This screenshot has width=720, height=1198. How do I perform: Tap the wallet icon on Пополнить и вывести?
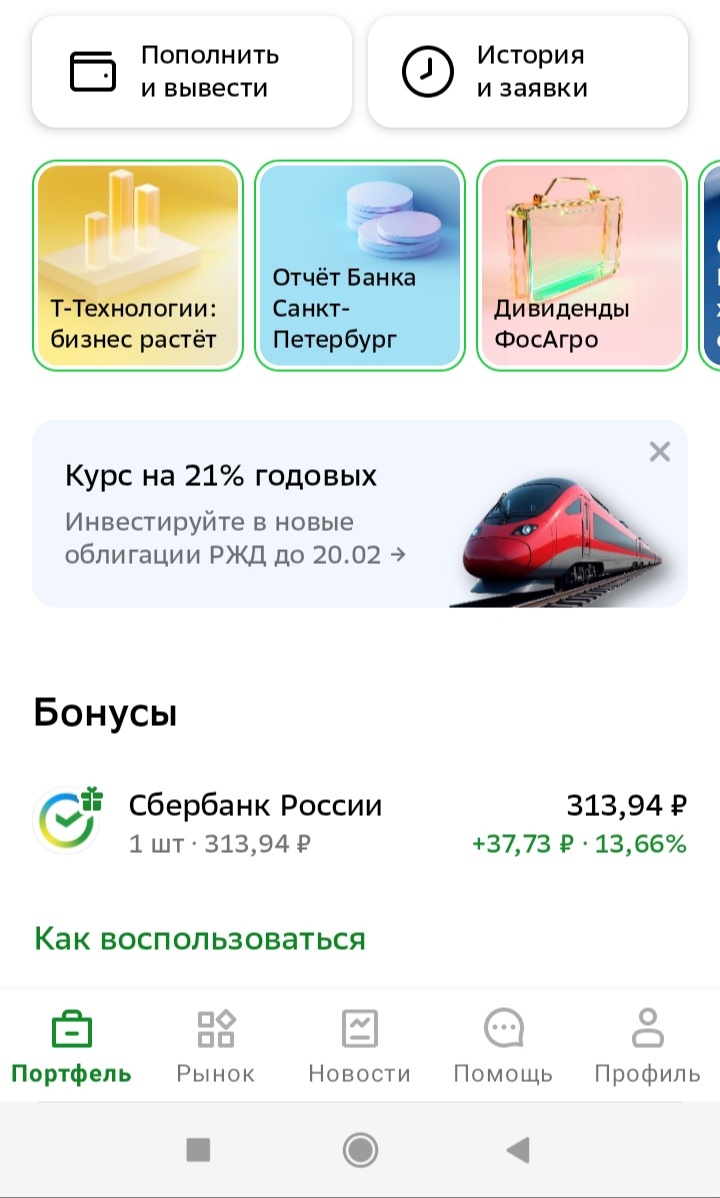pos(93,70)
